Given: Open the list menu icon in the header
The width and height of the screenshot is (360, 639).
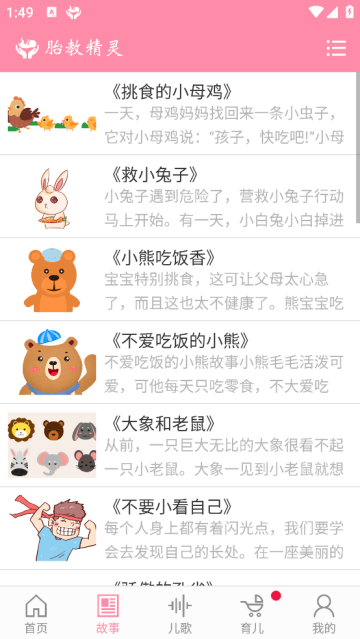Looking at the screenshot, I should (x=336, y=48).
